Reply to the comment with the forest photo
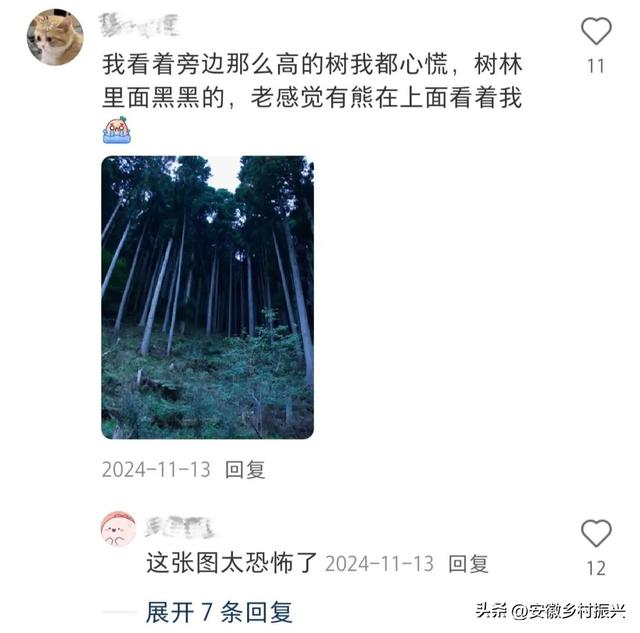This screenshot has width=640, height=633. 245,469
